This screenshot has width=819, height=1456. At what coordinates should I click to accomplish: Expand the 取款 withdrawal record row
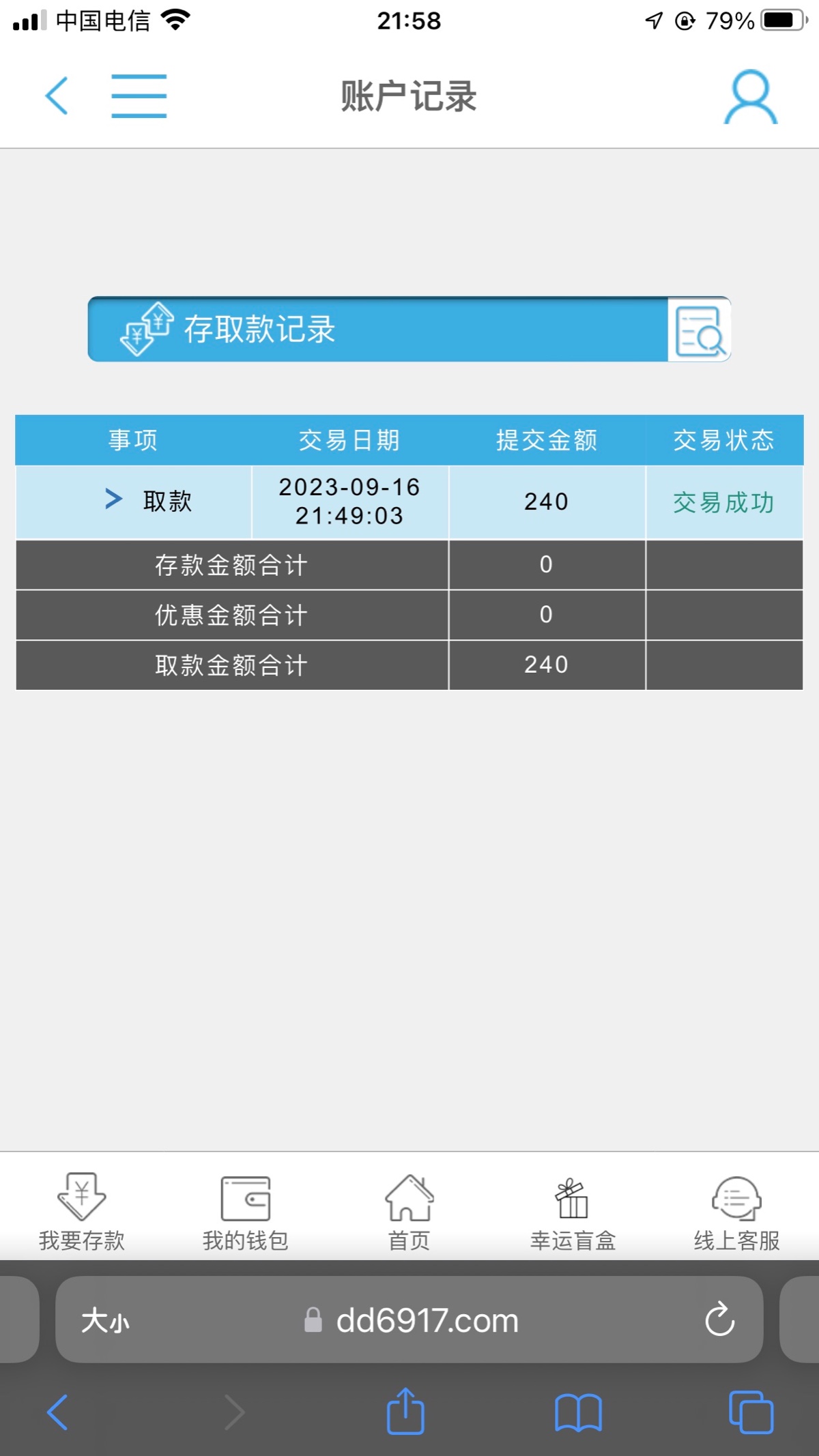114,499
